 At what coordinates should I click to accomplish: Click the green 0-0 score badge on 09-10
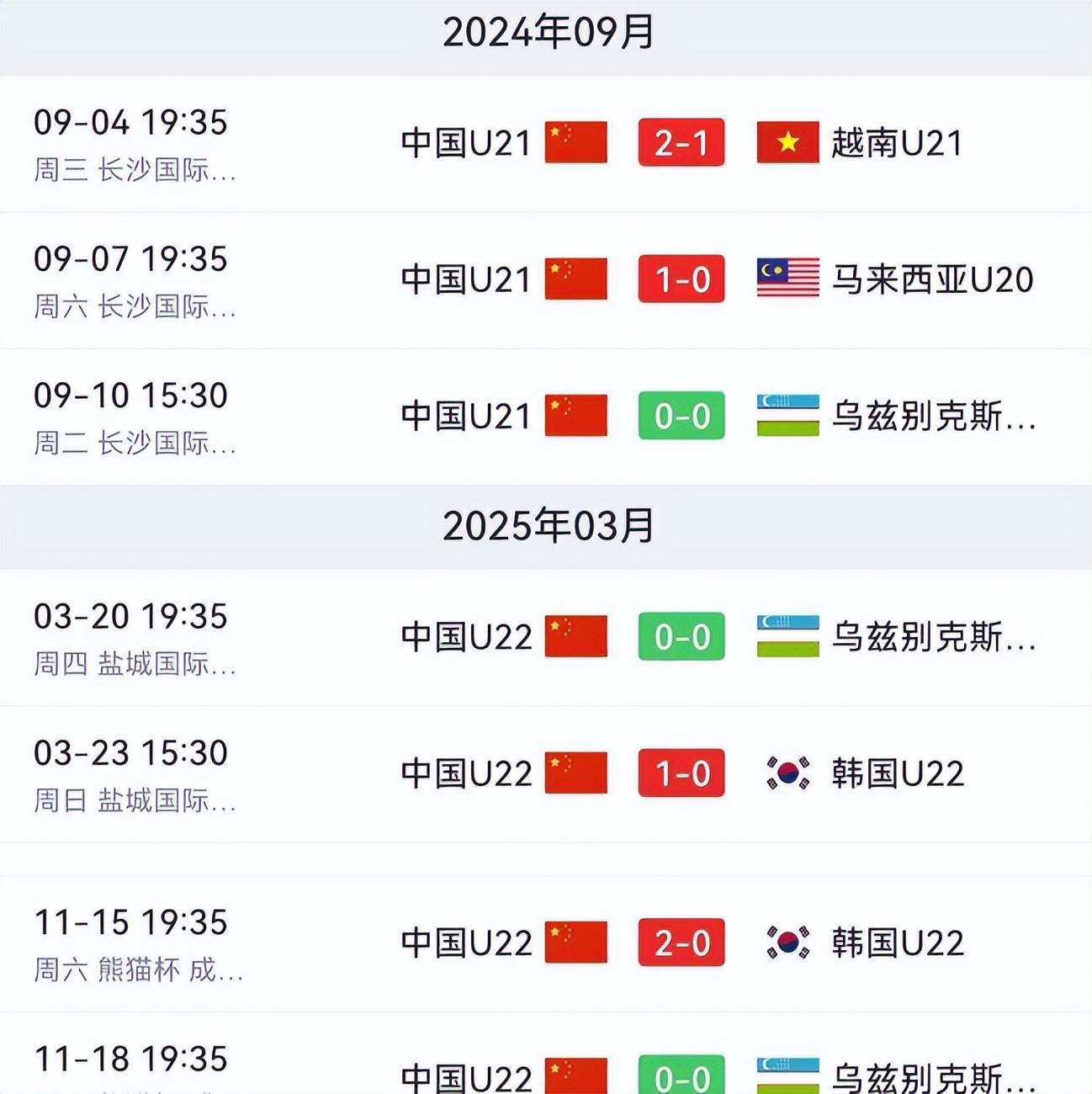click(681, 415)
